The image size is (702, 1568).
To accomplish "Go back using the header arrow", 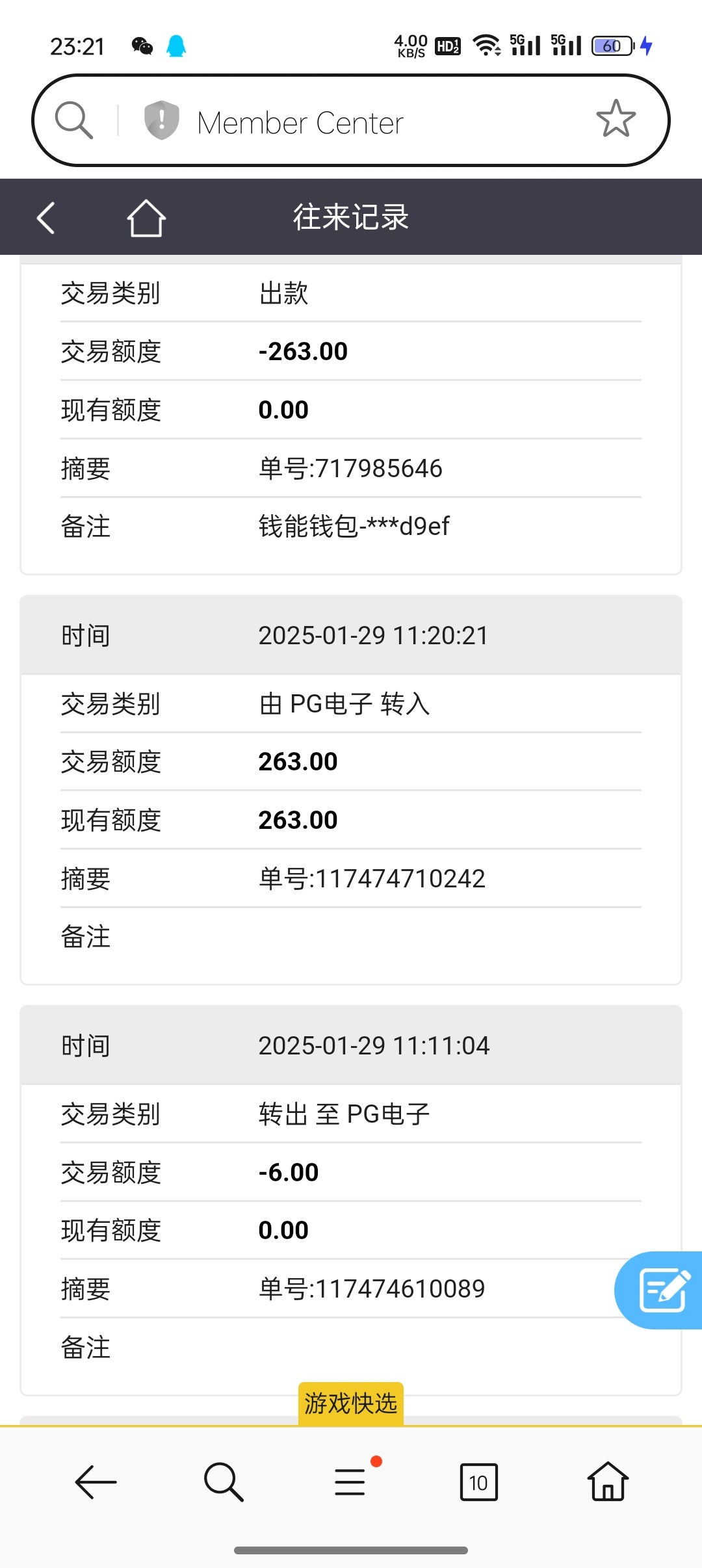I will tap(45, 218).
